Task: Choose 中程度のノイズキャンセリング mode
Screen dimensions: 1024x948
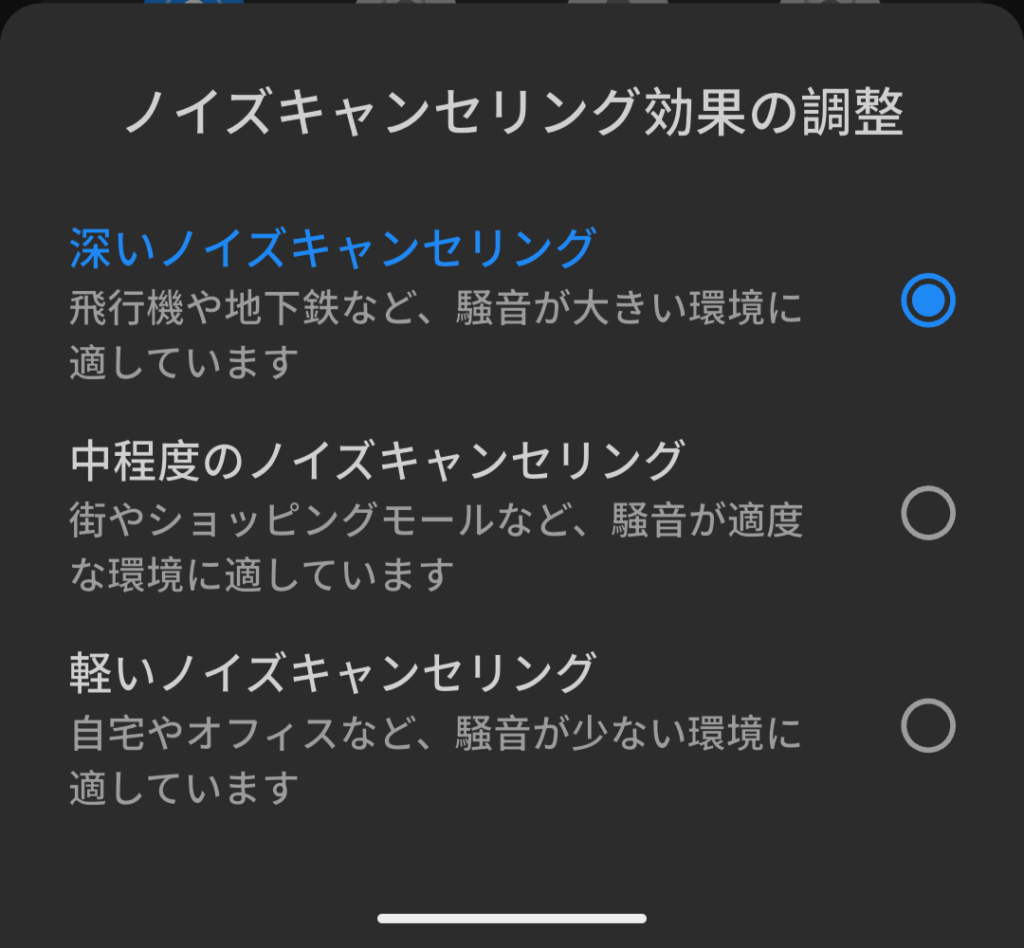Action: 927,514
